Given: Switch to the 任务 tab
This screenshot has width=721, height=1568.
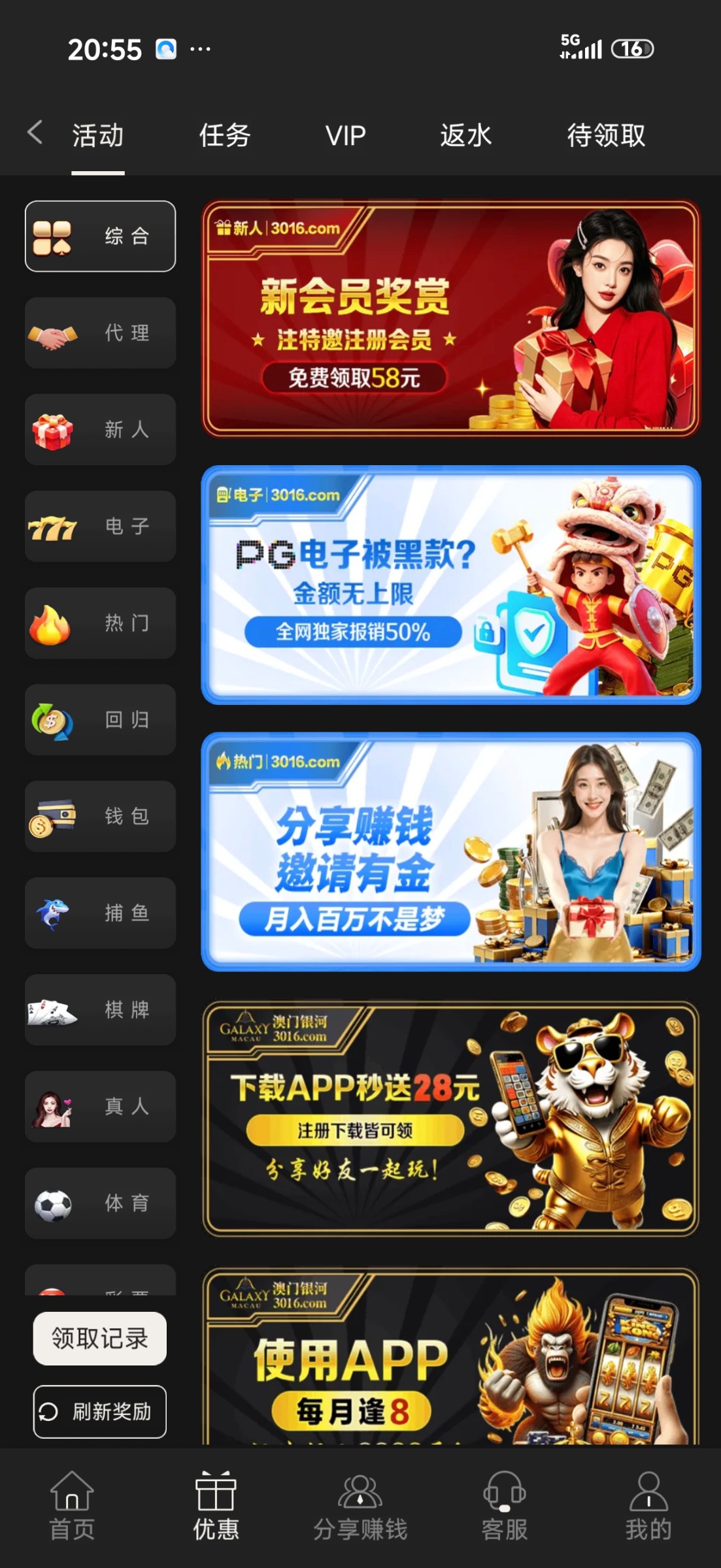Looking at the screenshot, I should (x=225, y=136).
